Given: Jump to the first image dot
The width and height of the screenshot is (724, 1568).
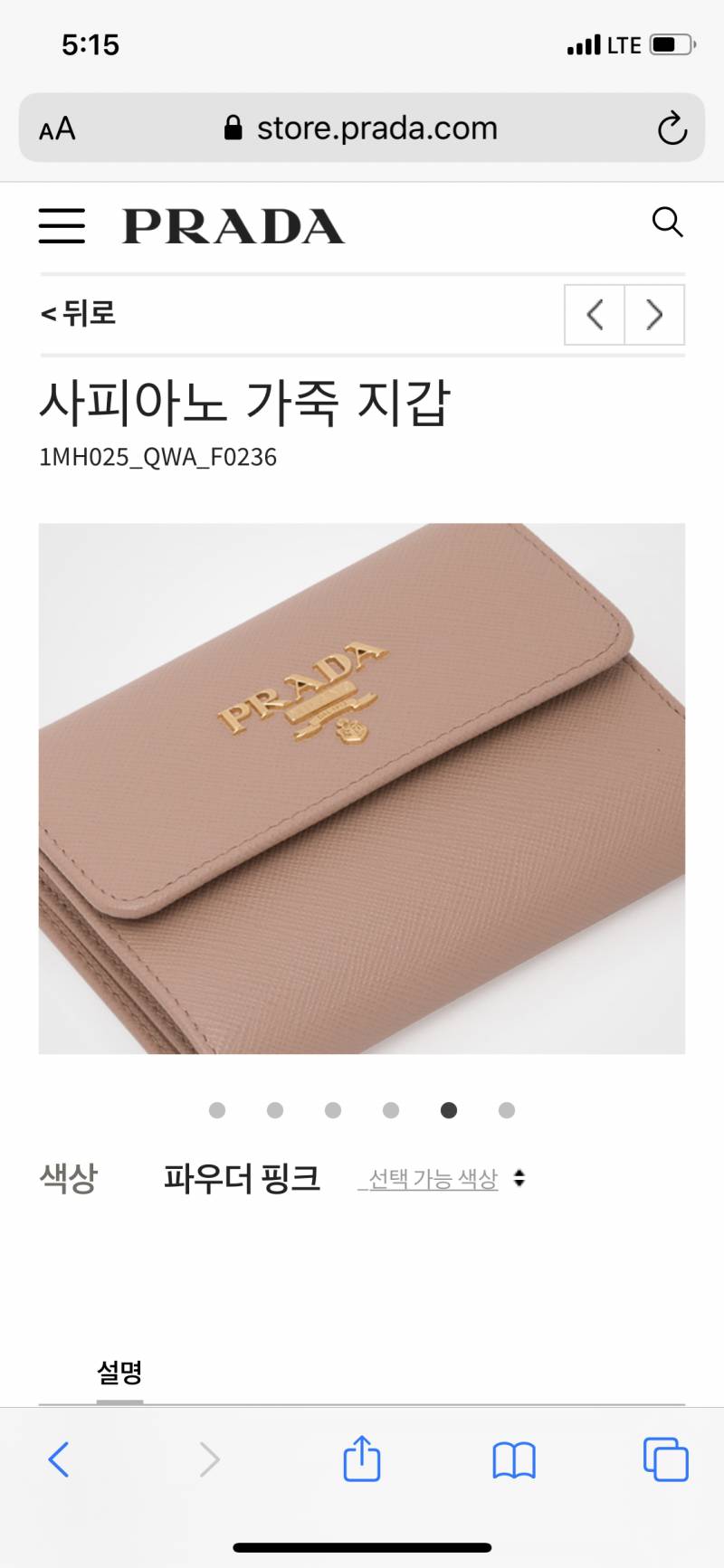Looking at the screenshot, I should click(x=217, y=1110).
